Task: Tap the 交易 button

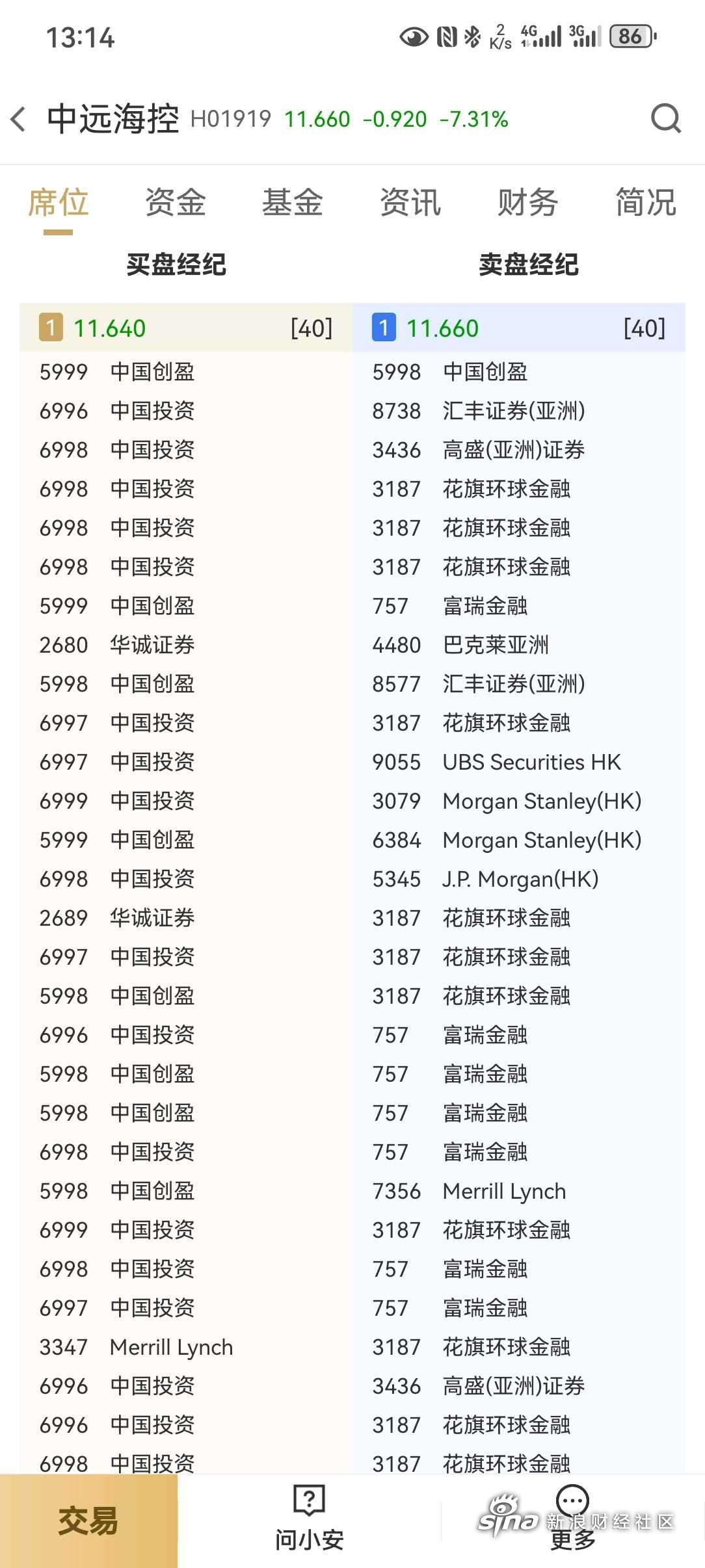Action: point(88,1521)
